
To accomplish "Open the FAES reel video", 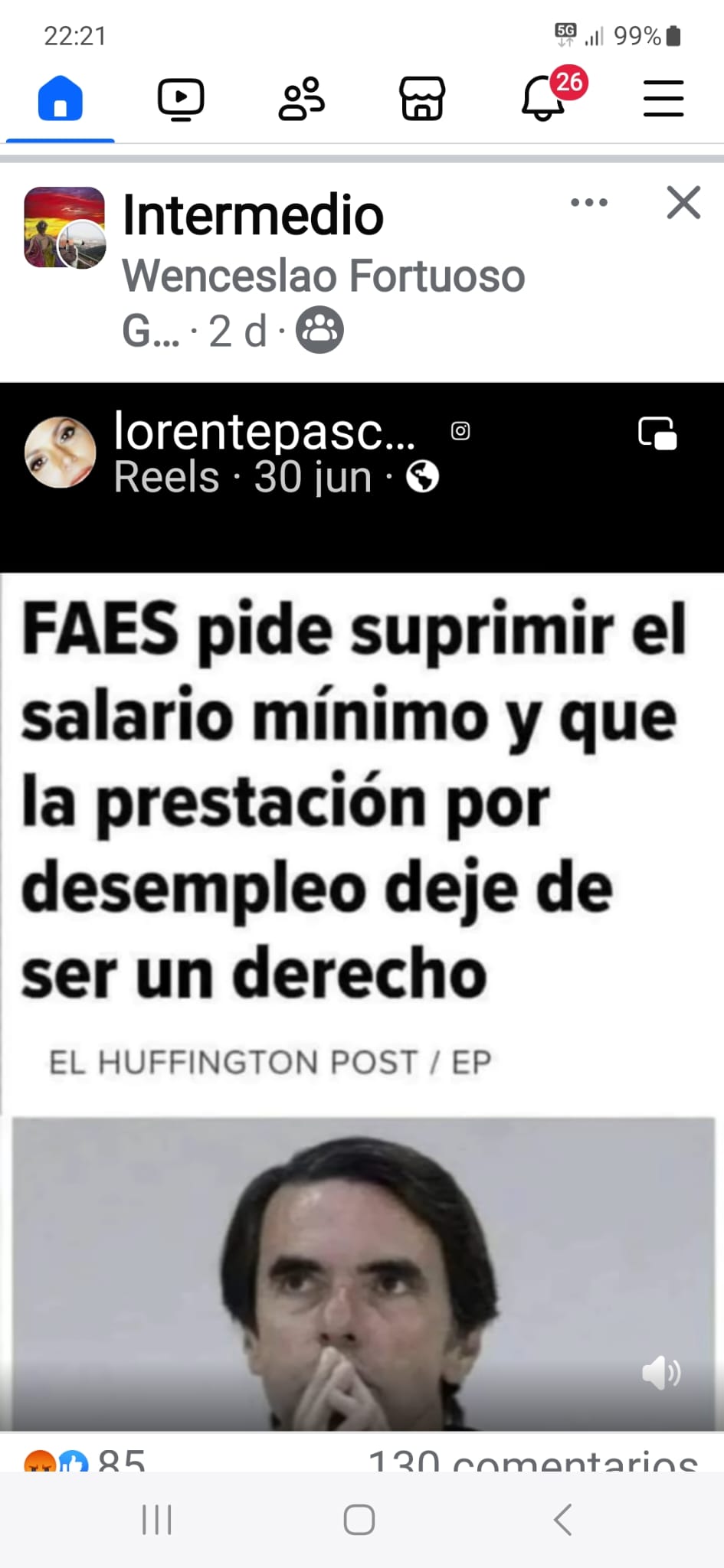I will click(360, 919).
